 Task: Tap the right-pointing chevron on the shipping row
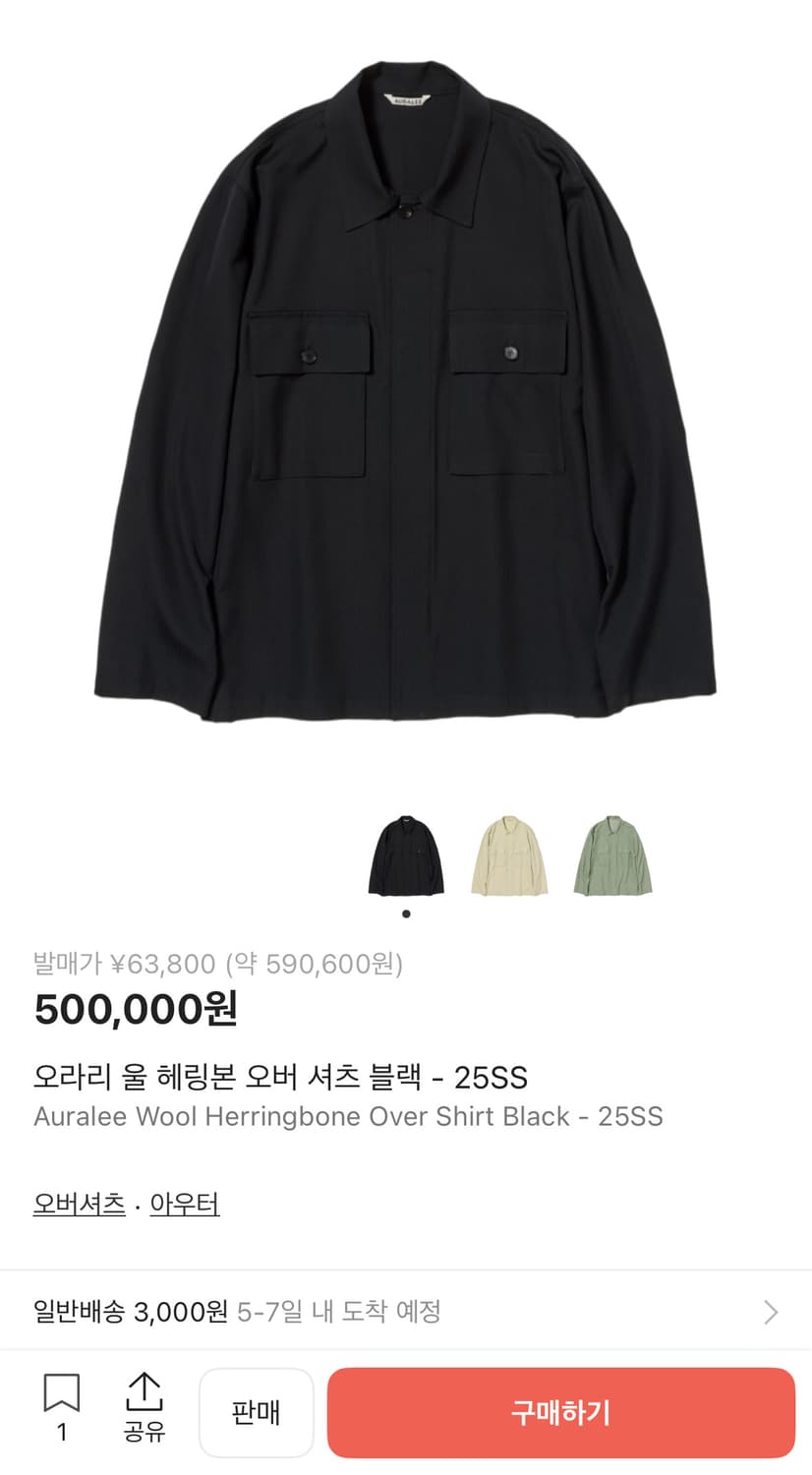(772, 1312)
